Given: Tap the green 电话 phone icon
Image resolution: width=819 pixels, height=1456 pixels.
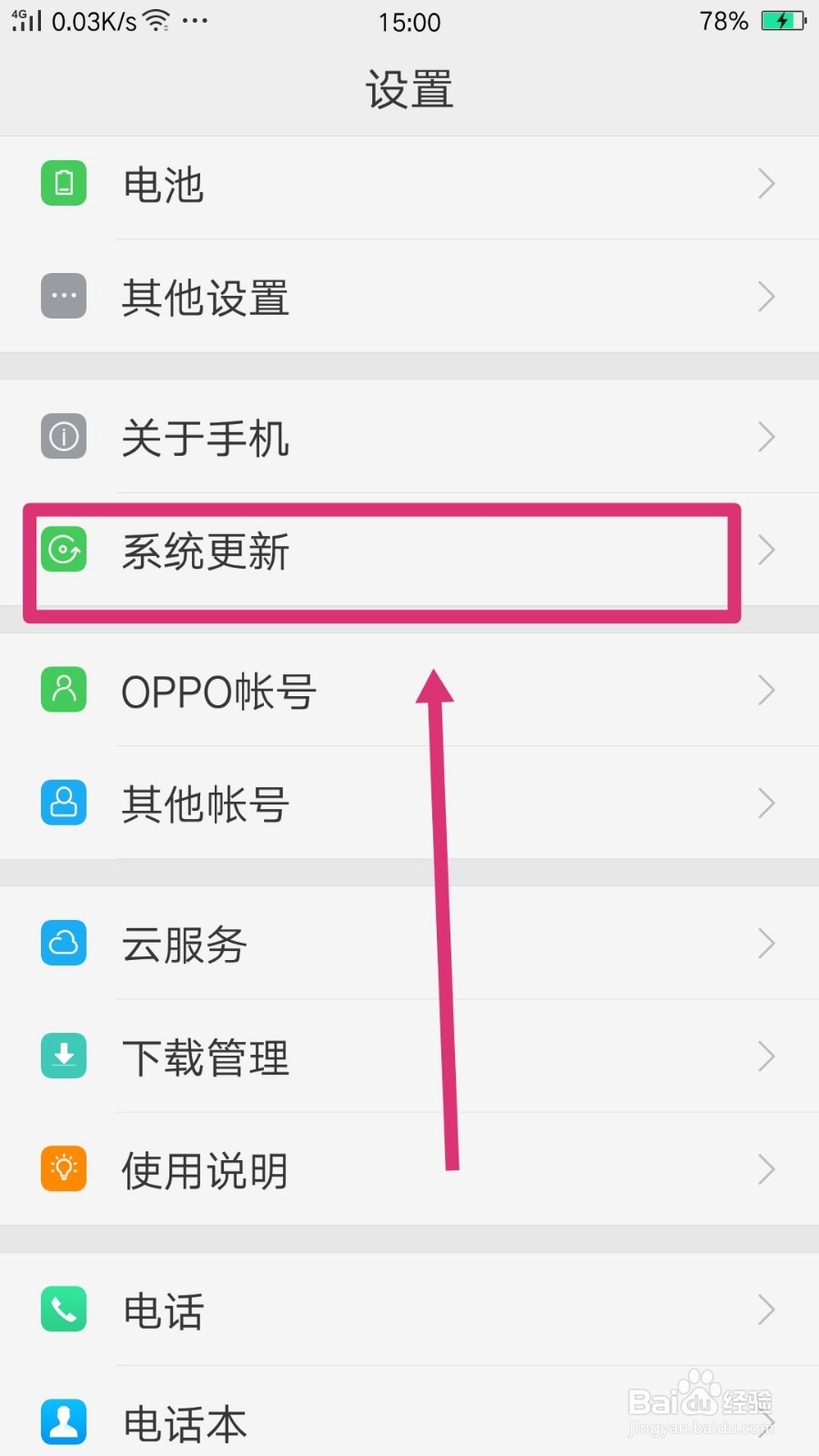Looking at the screenshot, I should coord(63,1309).
